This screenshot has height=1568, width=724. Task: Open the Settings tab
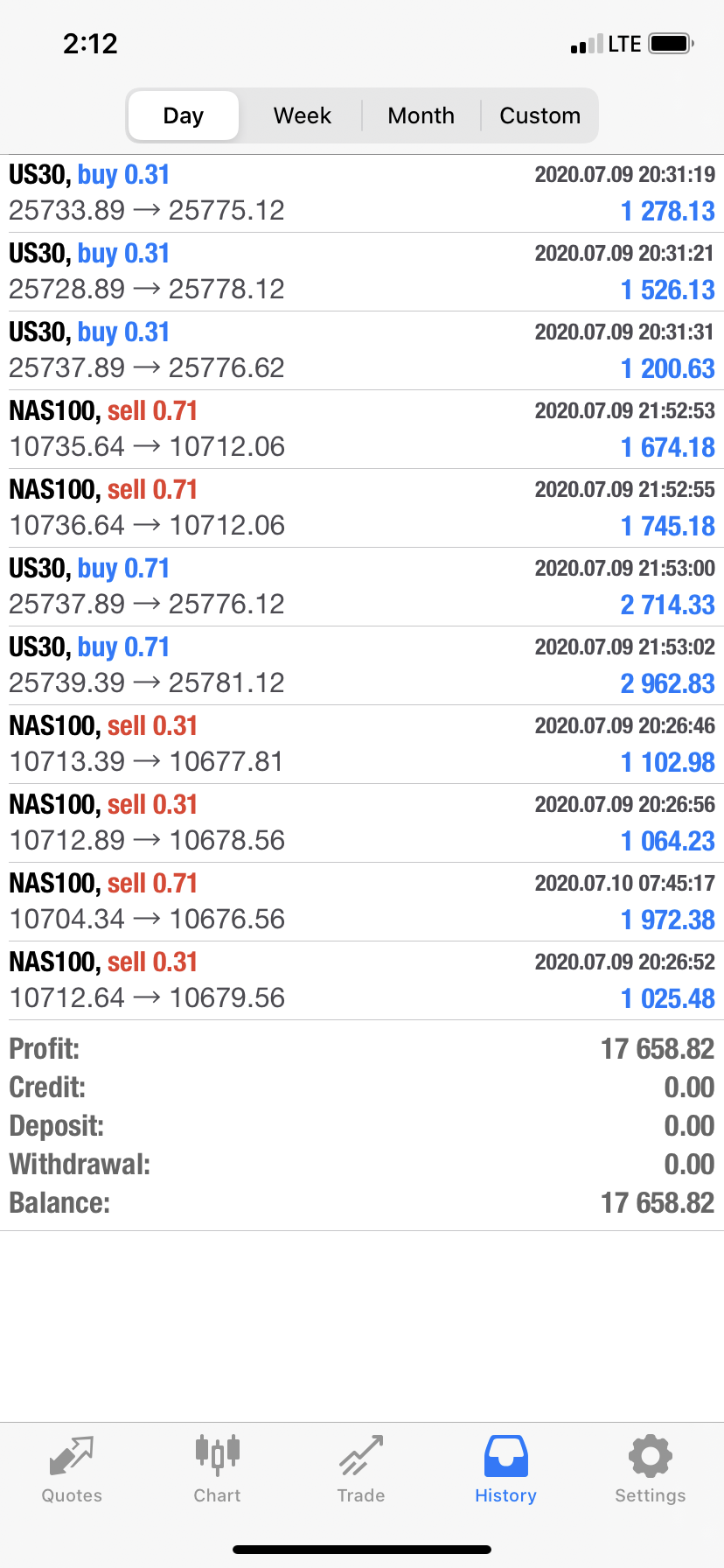click(x=650, y=1469)
